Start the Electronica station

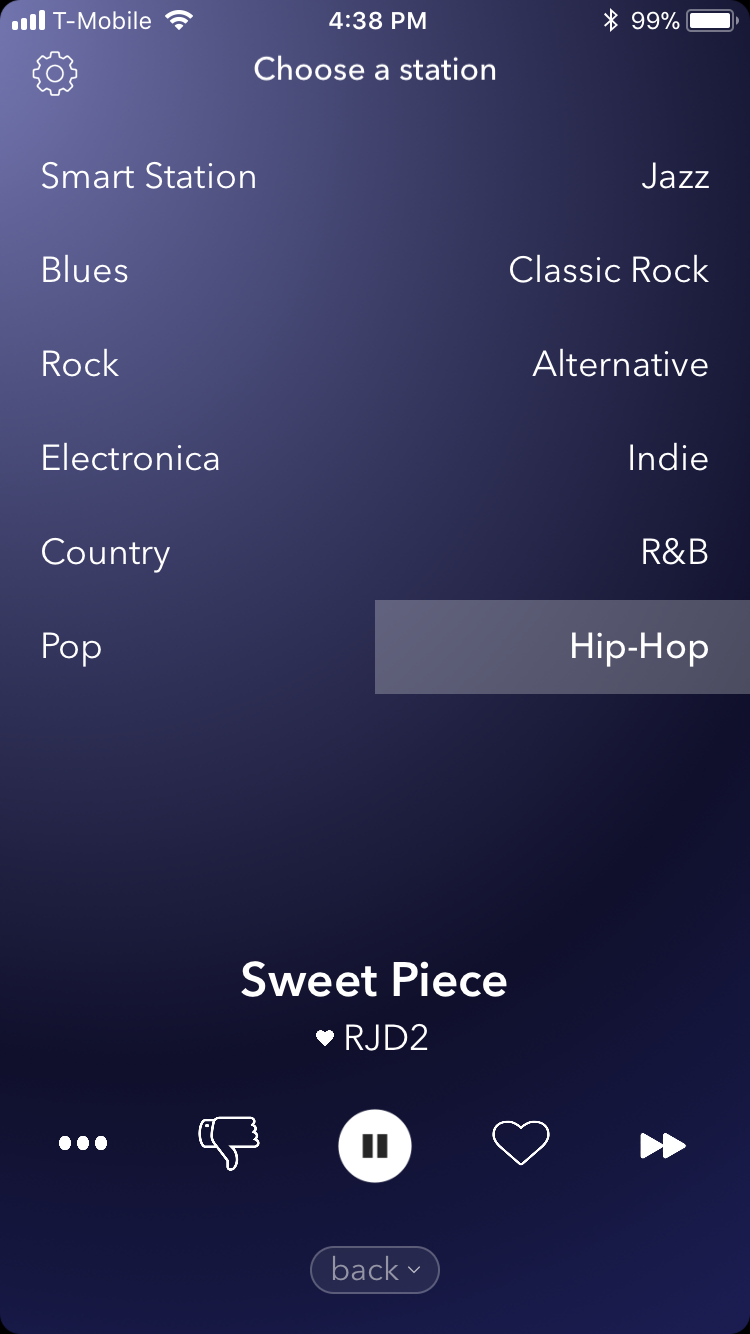point(130,459)
